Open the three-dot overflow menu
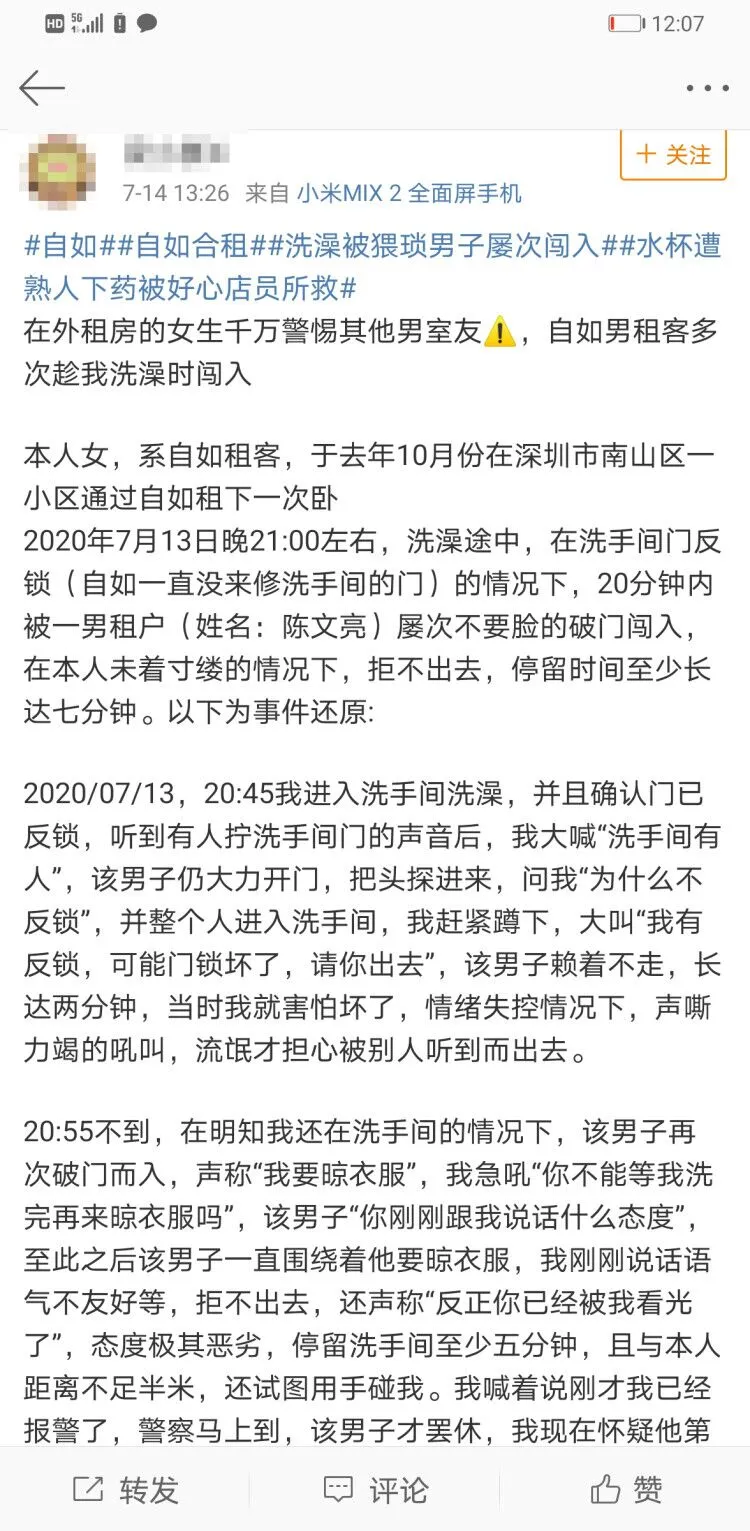The height and width of the screenshot is (1531, 750). tap(707, 89)
